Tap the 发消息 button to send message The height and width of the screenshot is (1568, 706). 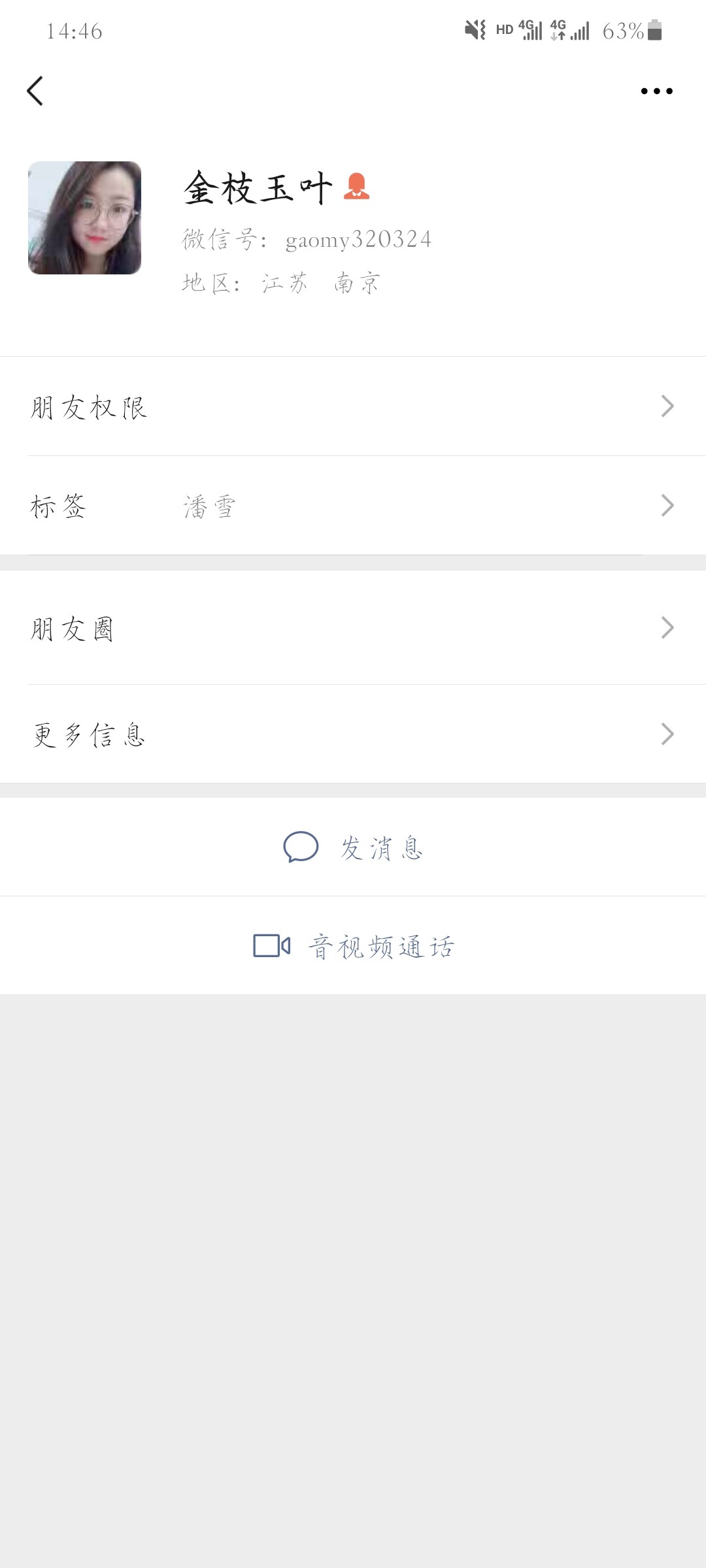pos(381,847)
